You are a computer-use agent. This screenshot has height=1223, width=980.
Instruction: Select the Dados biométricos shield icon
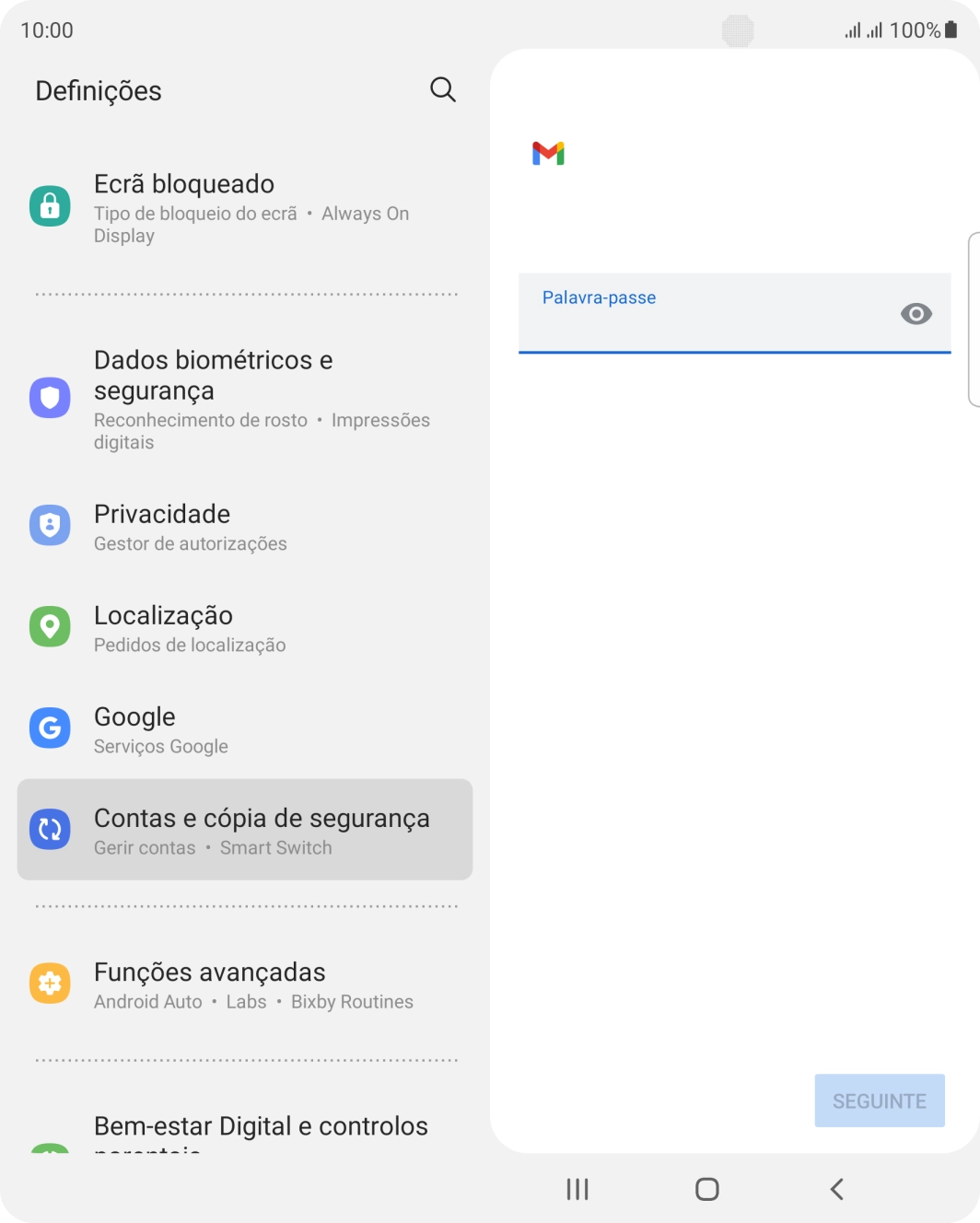[50, 398]
